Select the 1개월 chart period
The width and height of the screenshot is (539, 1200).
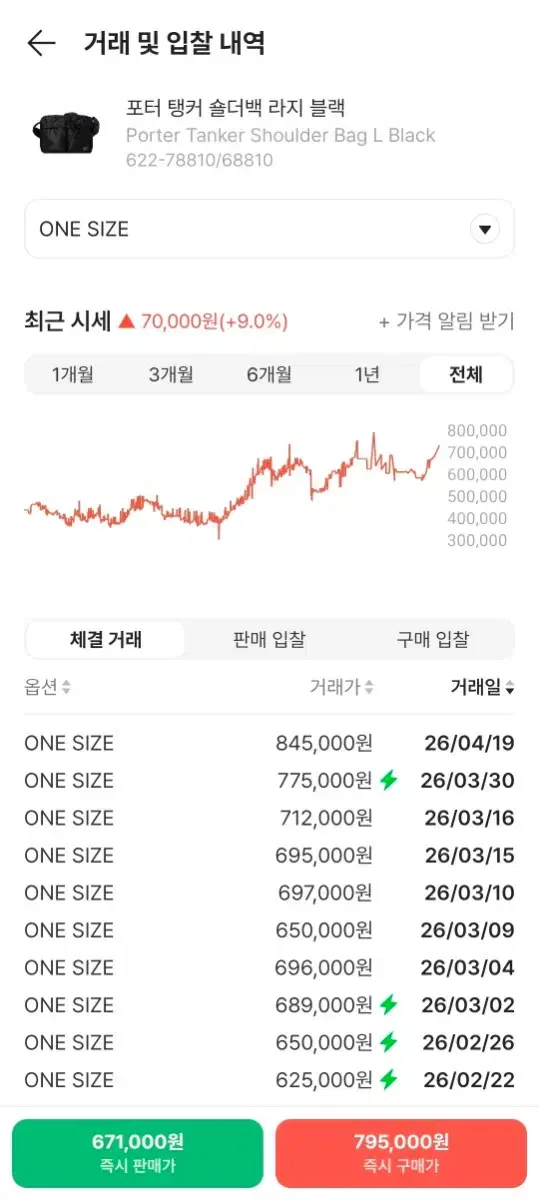(x=73, y=375)
